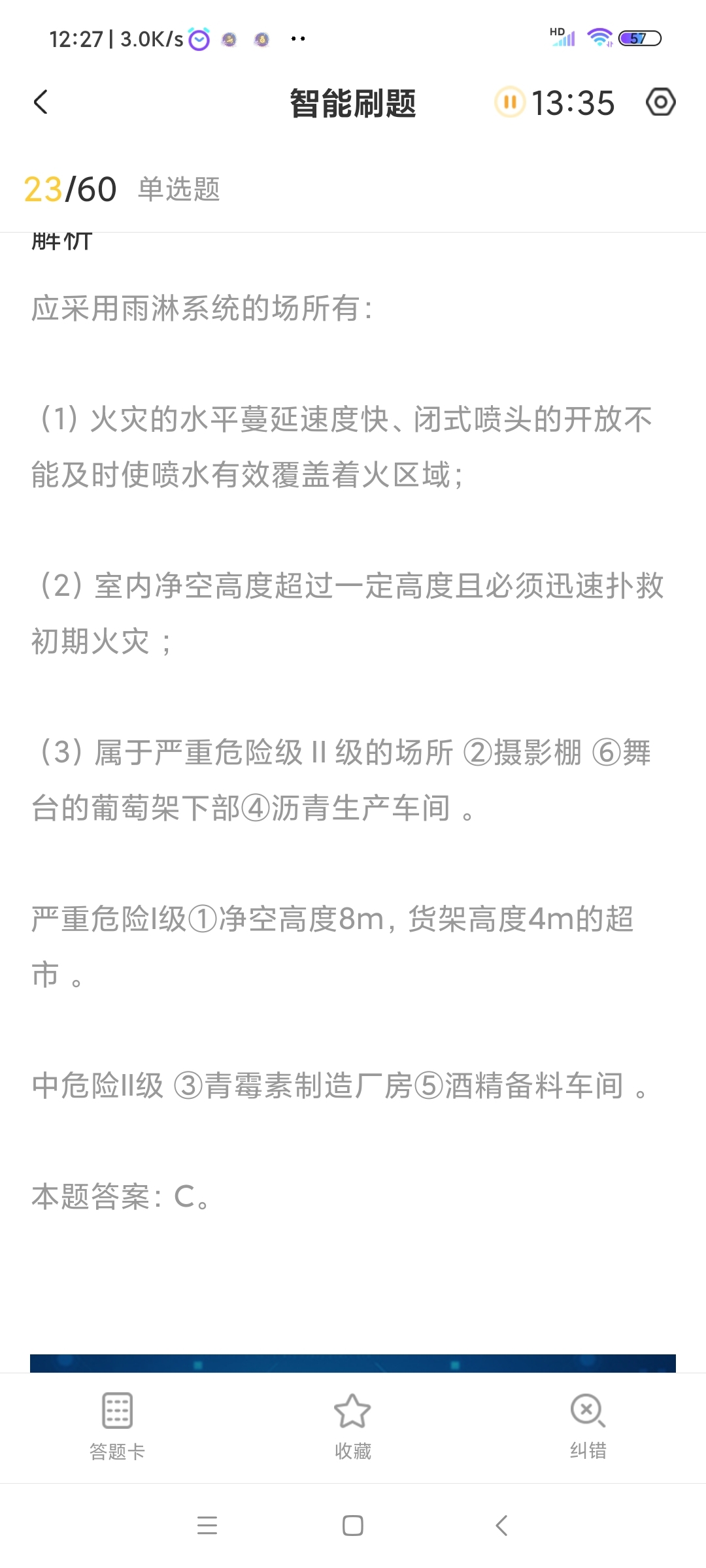Open the 答题卡 answer sheet
The image size is (706, 1568).
coord(118,1426)
